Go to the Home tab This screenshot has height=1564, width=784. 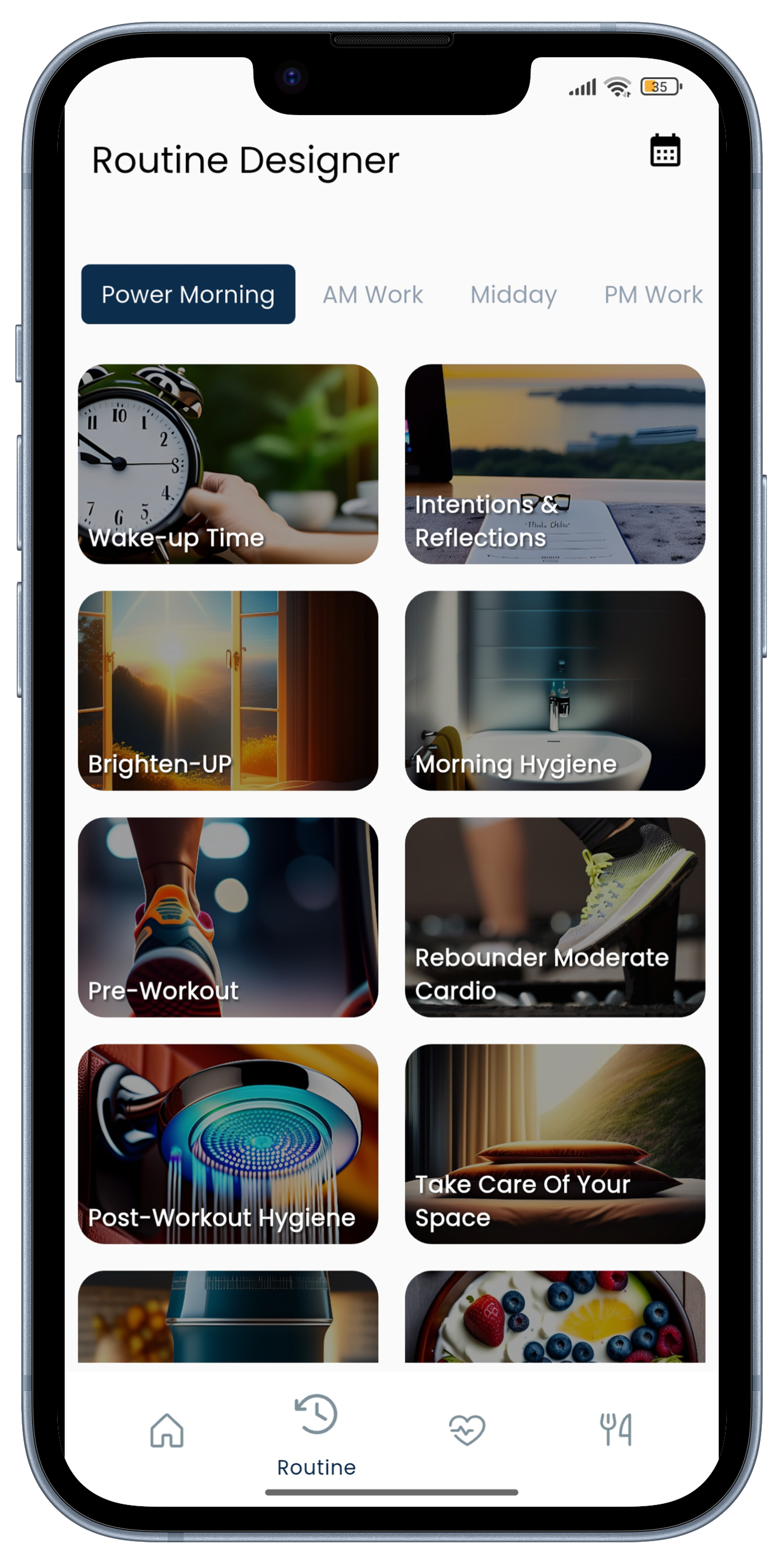point(167,1430)
